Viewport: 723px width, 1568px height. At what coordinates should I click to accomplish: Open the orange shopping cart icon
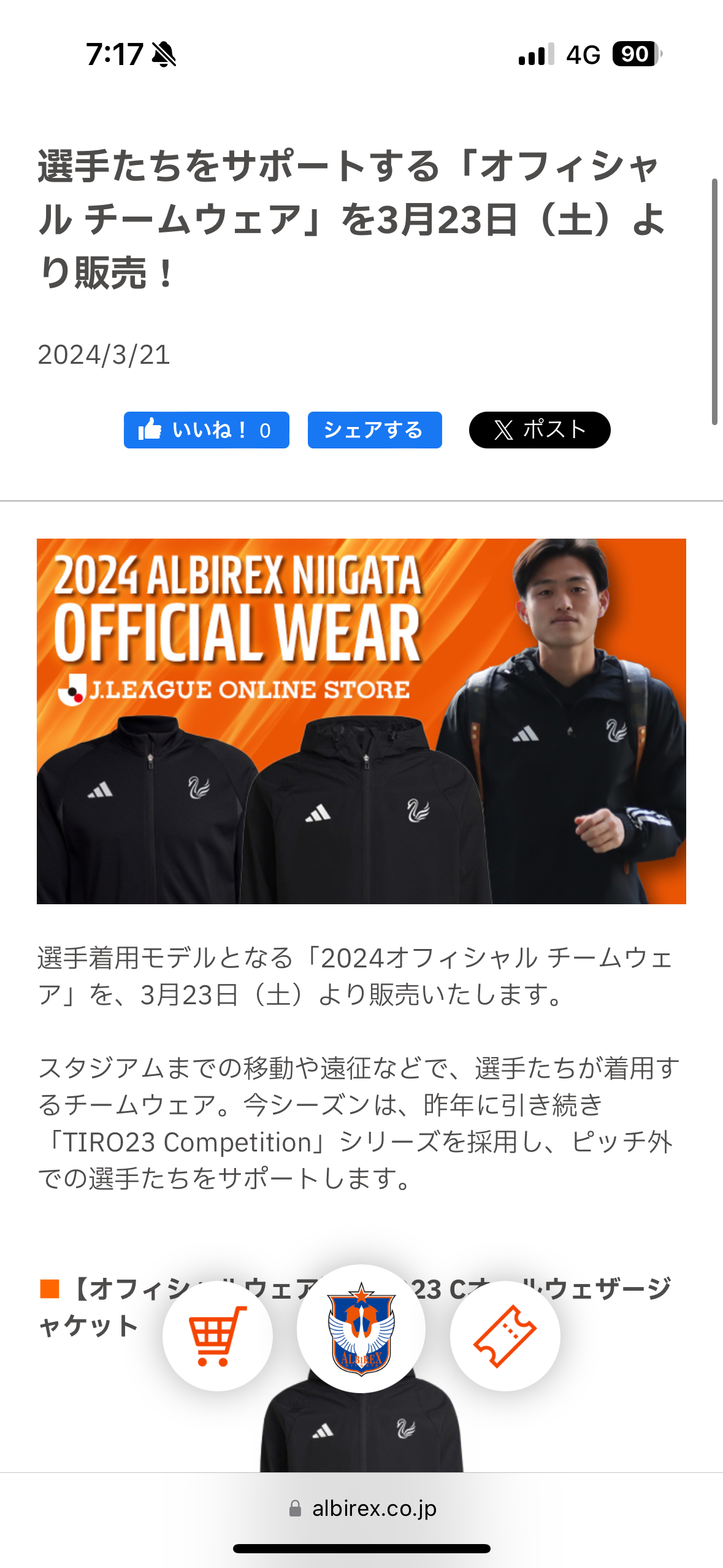tap(217, 1335)
